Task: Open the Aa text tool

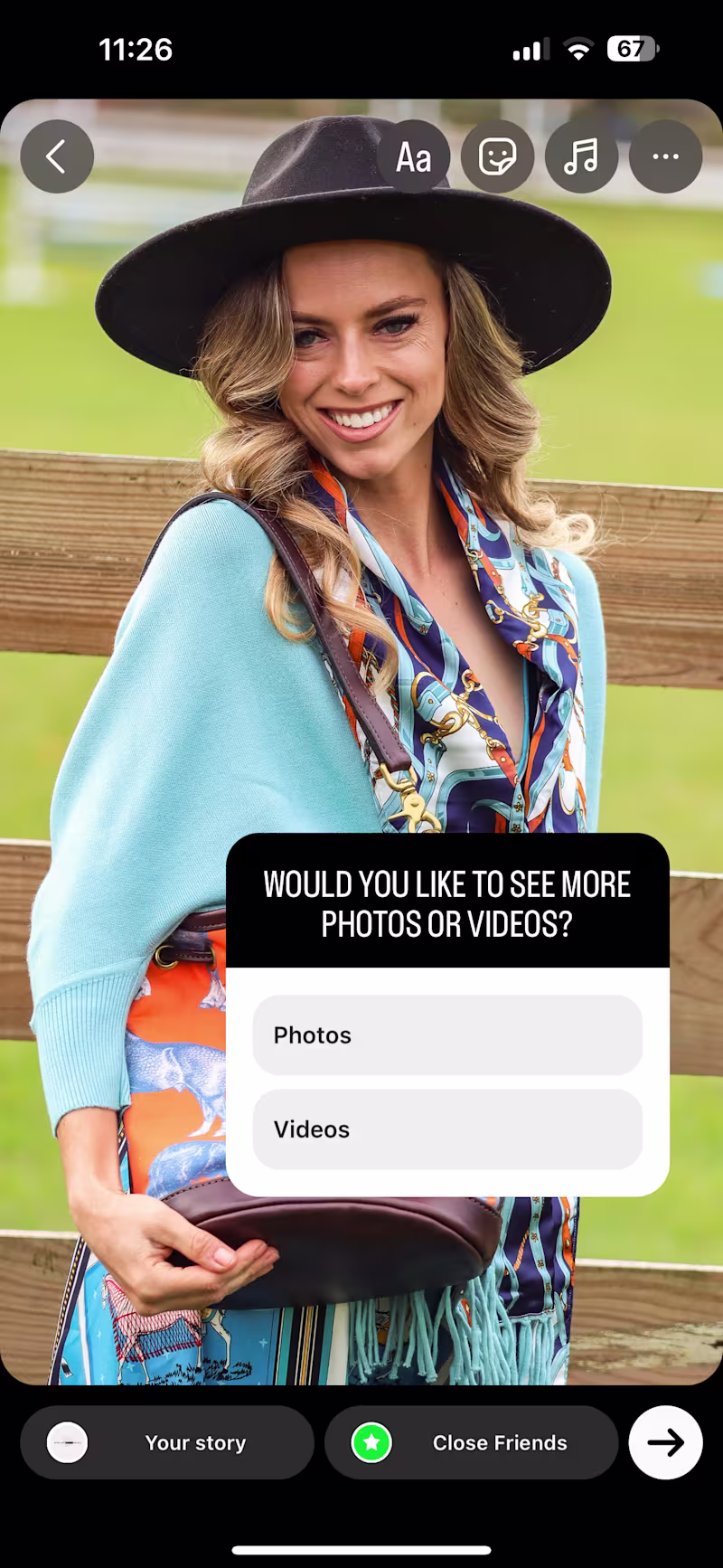Action: click(x=413, y=156)
